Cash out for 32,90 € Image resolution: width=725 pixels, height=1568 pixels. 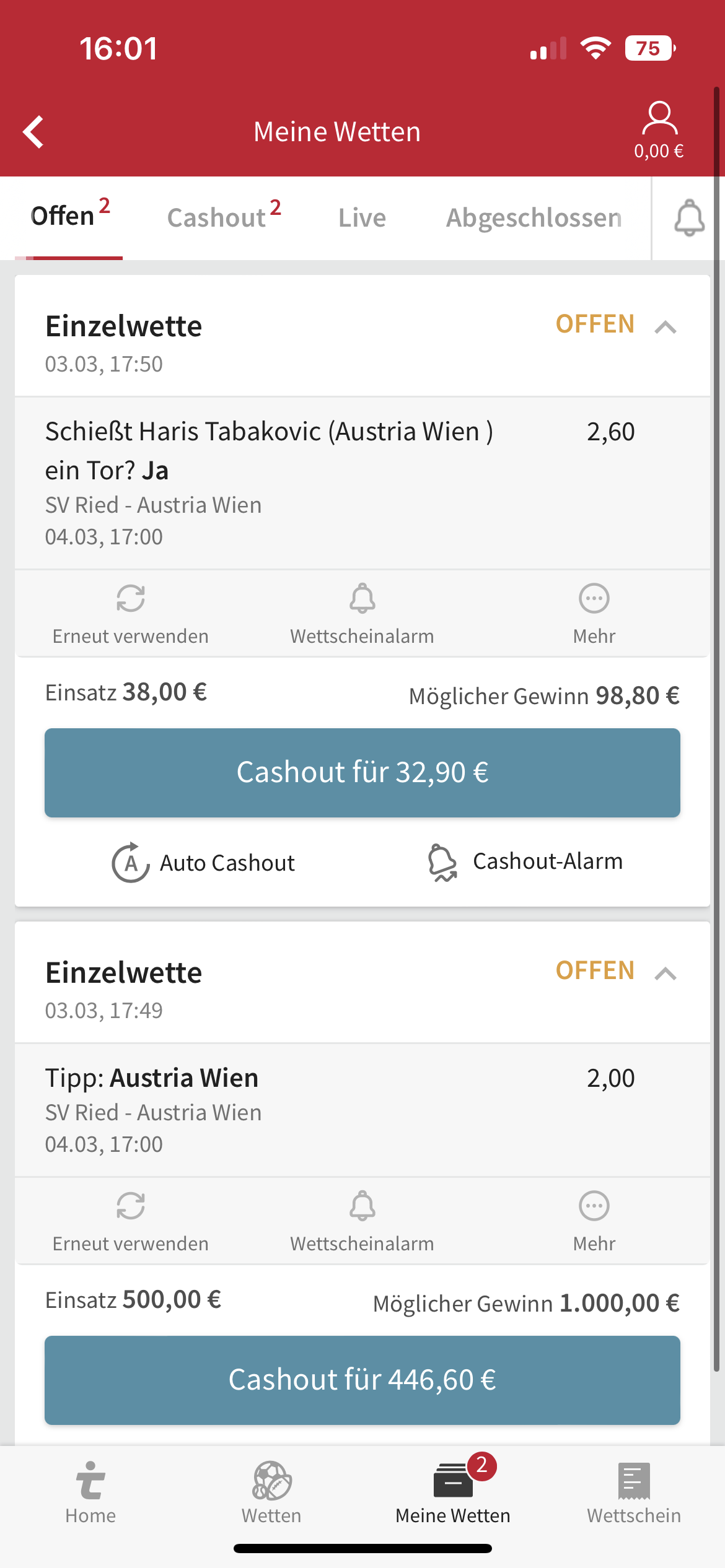362,772
